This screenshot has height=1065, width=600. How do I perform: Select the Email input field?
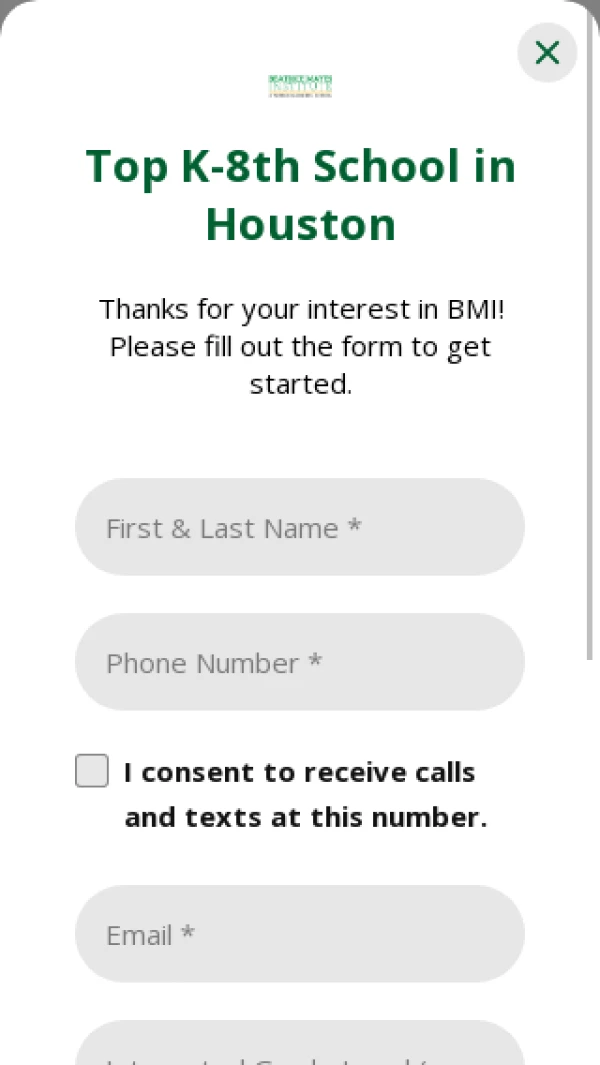pos(300,934)
